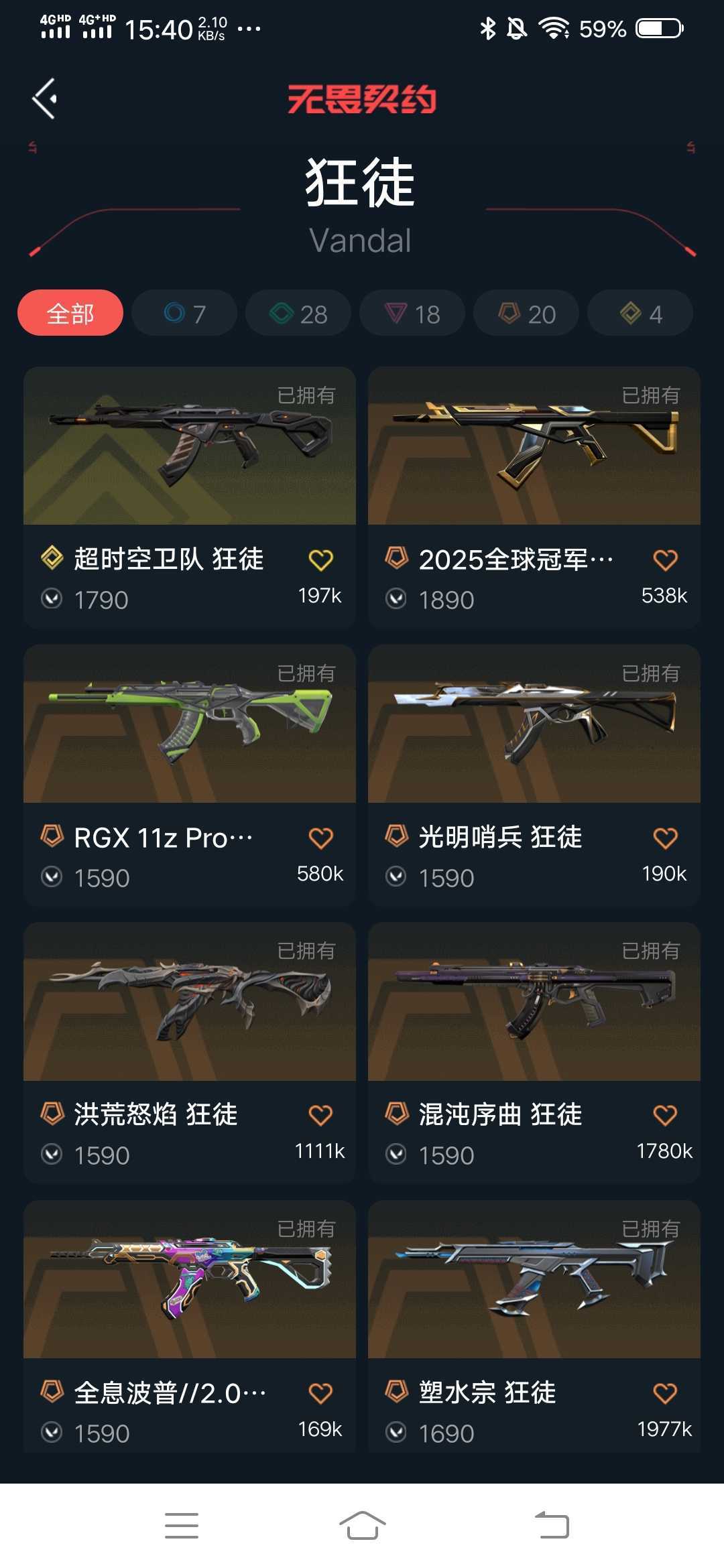Filter by the pink triangle tier (18)

412,313
